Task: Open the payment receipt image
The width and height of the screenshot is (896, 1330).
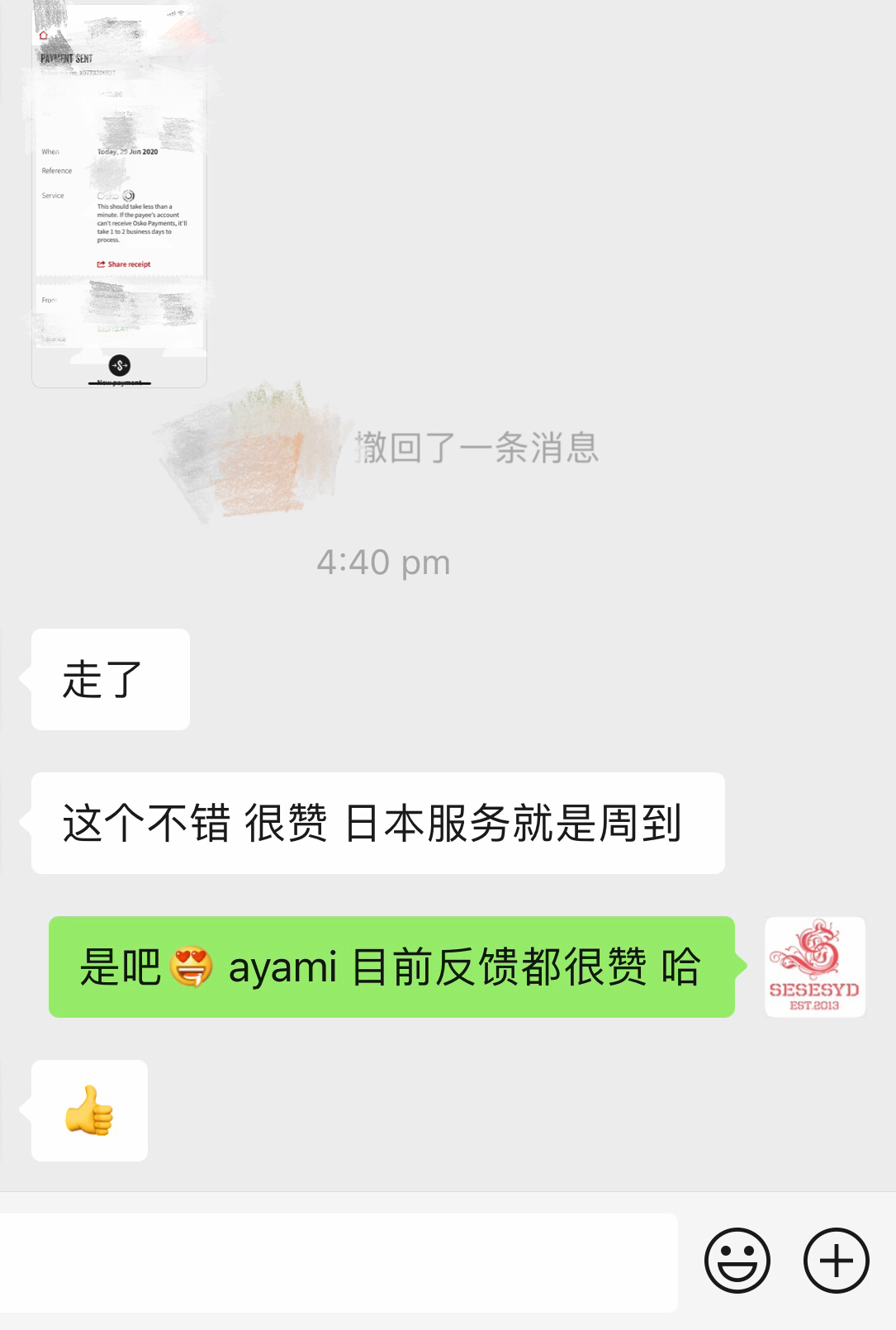Action: (119, 194)
